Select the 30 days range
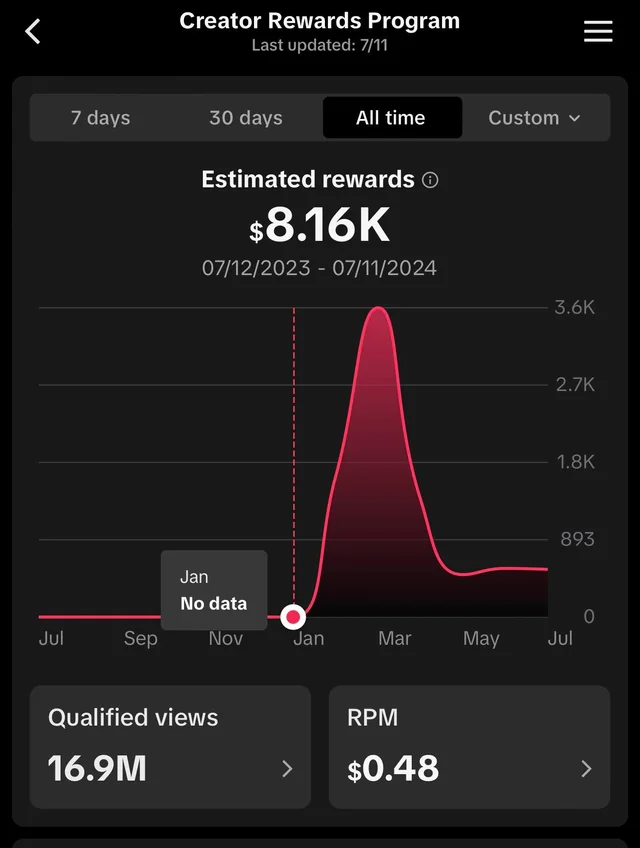Image resolution: width=640 pixels, height=848 pixels. pyautogui.click(x=246, y=118)
